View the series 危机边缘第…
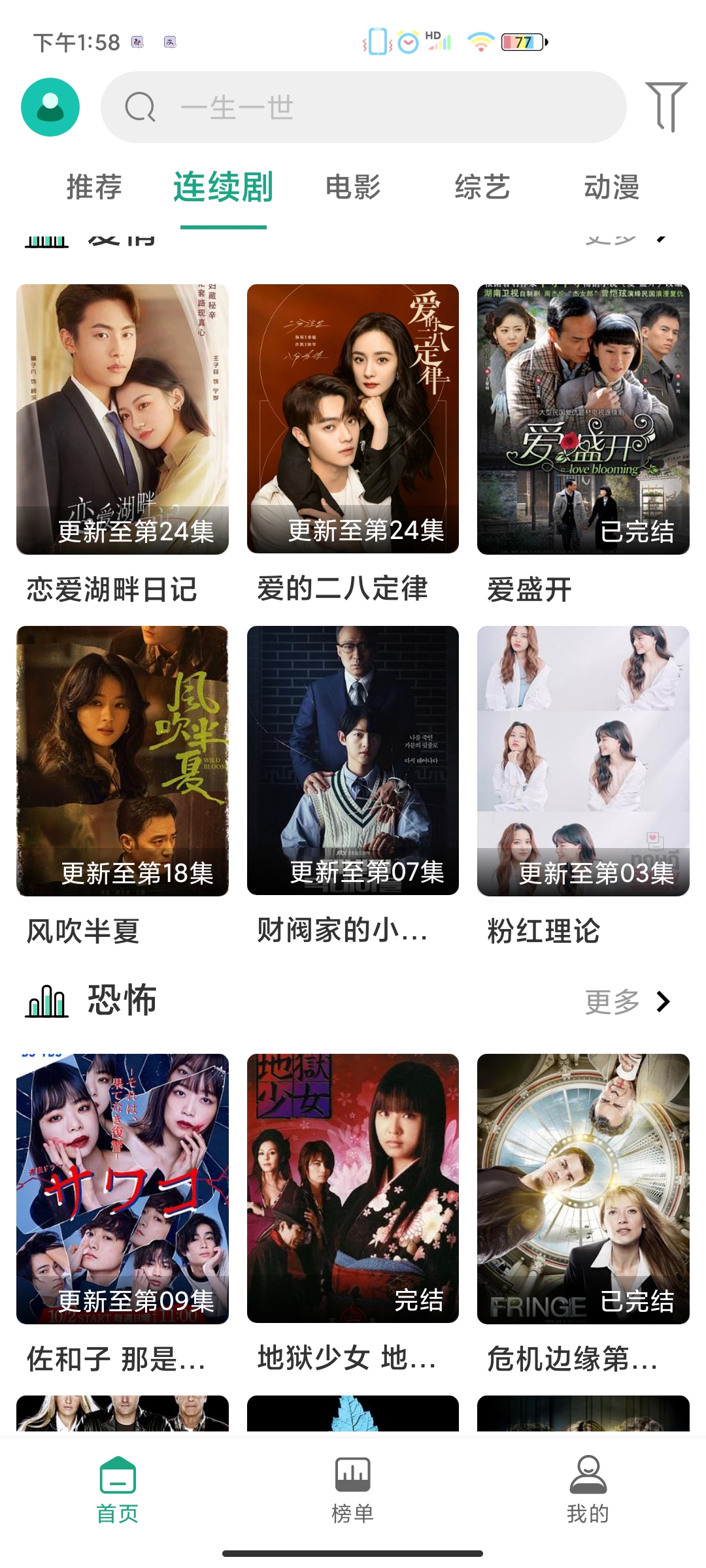The width and height of the screenshot is (706, 1568). [x=583, y=1188]
